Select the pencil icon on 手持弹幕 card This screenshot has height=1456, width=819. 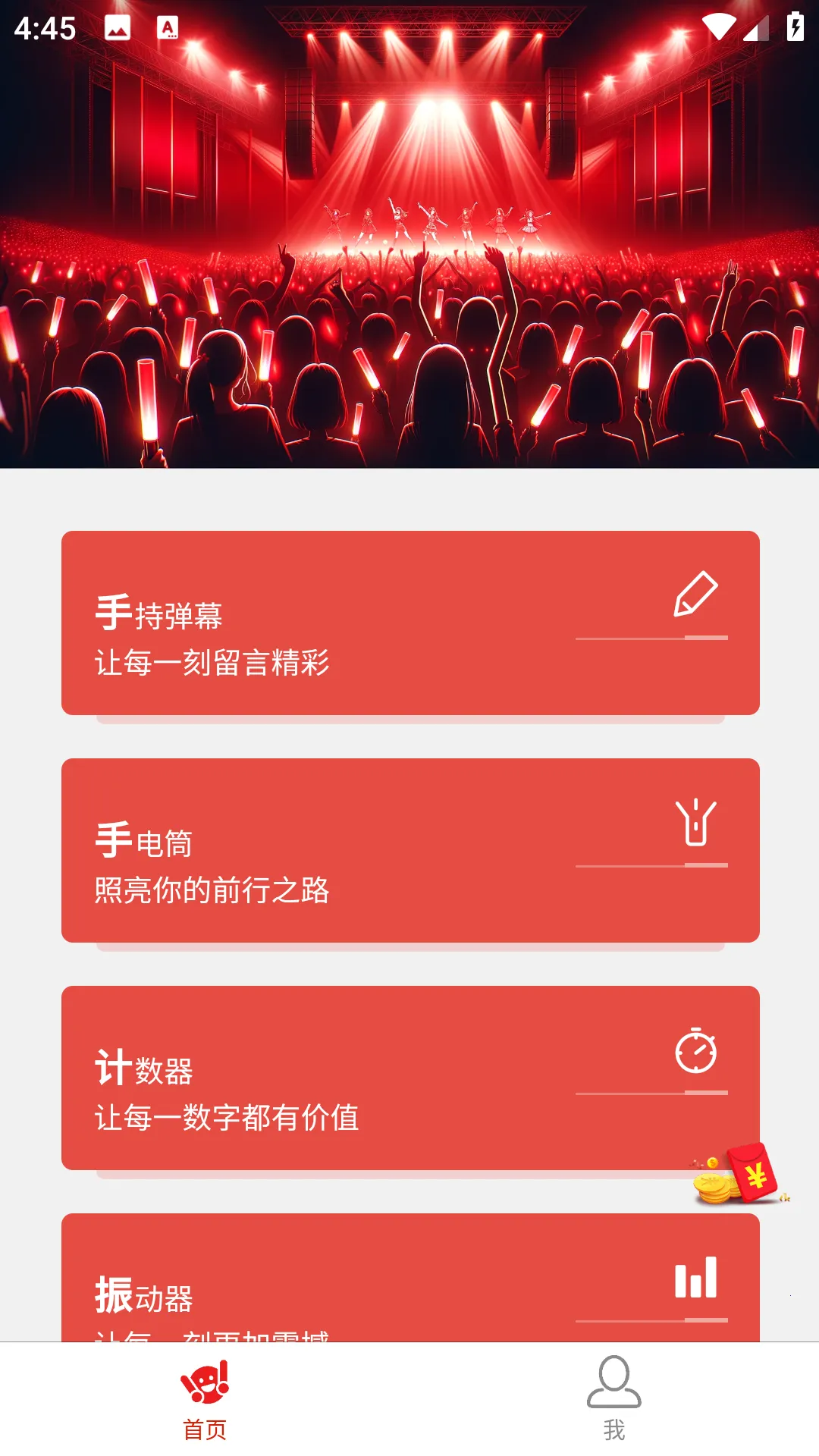[x=696, y=591]
